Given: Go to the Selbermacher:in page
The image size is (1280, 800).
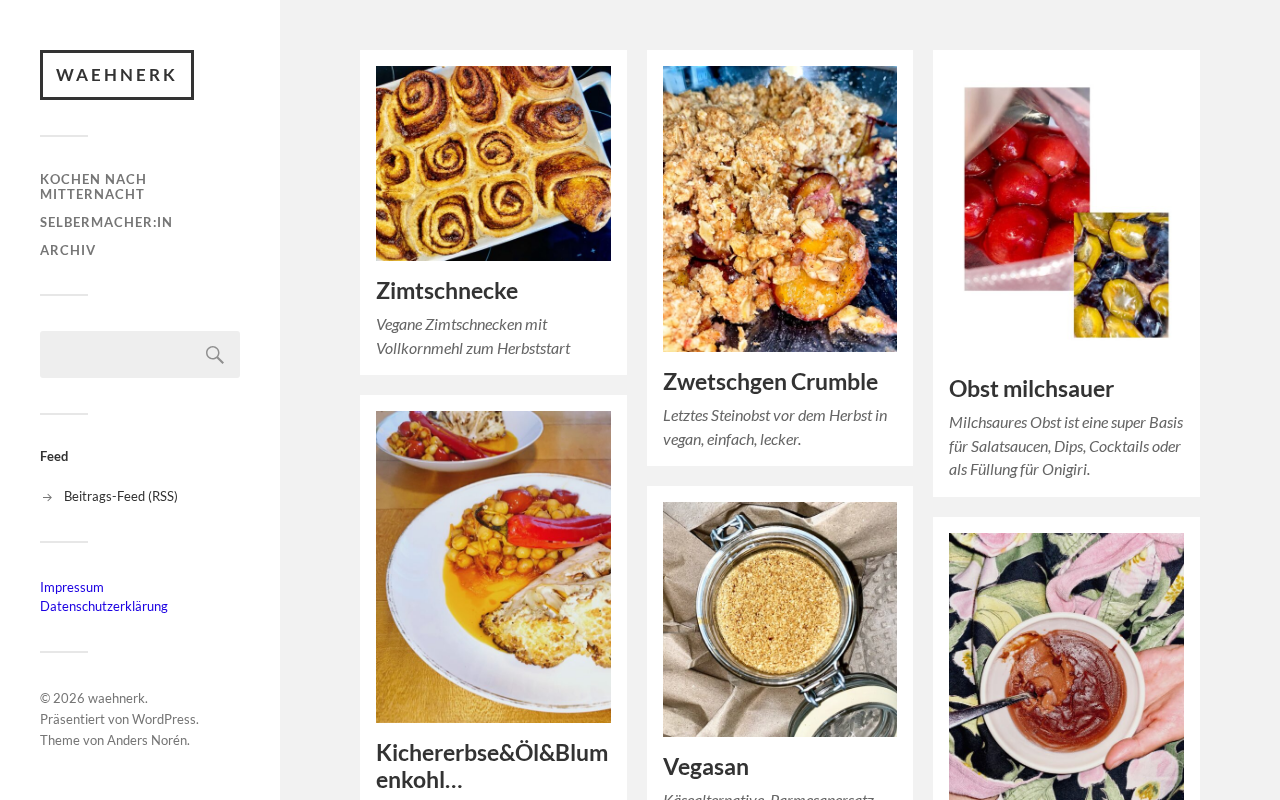Looking at the screenshot, I should coord(106,222).
